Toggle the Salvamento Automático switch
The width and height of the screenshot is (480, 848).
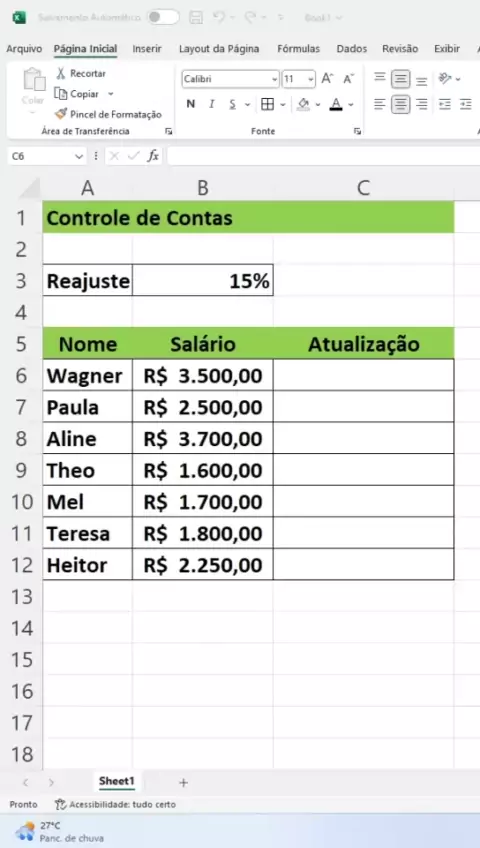(x=163, y=17)
